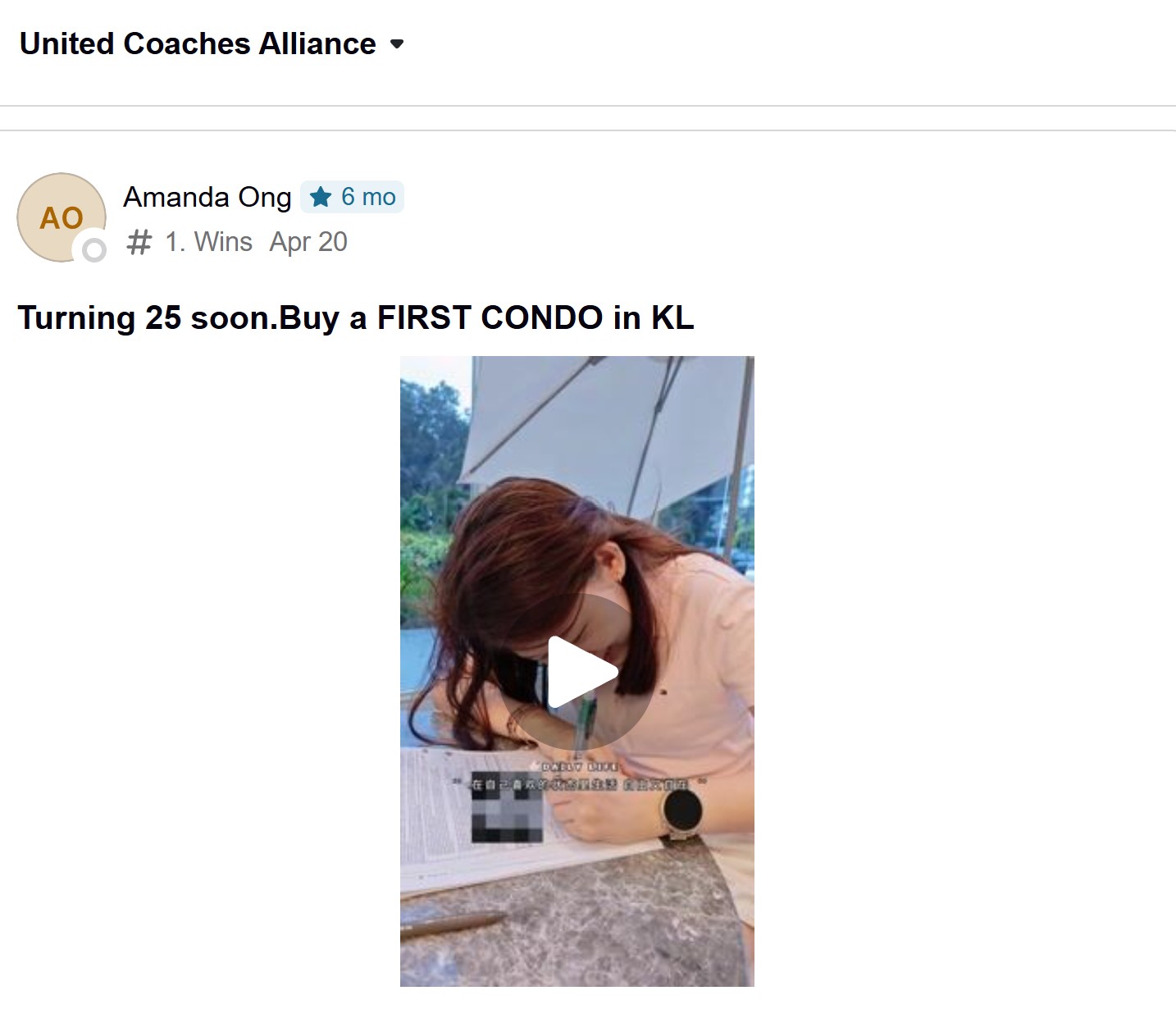Open the 1. Wins channel tag
1176x1009 pixels.
pos(189,242)
